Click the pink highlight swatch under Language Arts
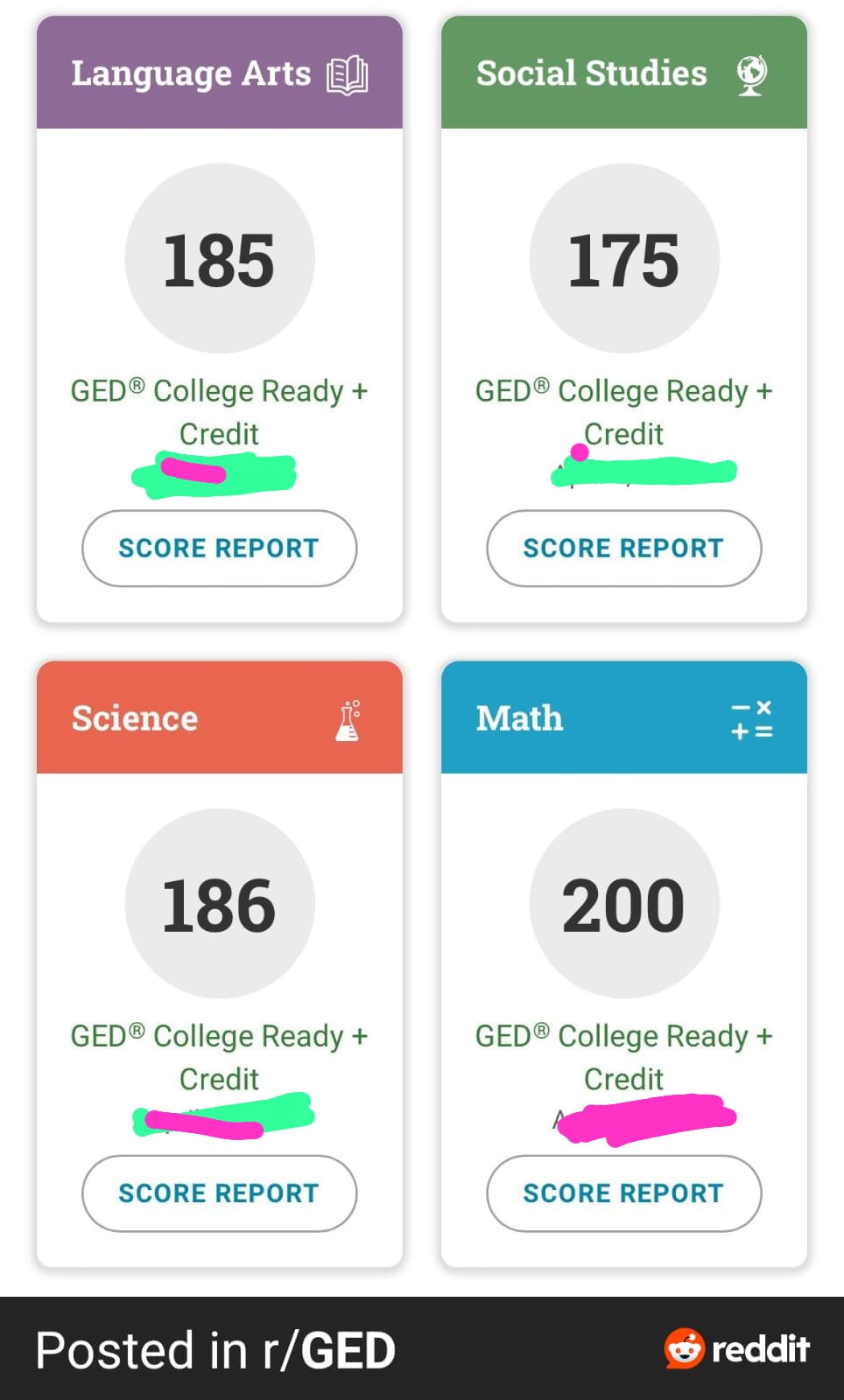 tap(191, 468)
